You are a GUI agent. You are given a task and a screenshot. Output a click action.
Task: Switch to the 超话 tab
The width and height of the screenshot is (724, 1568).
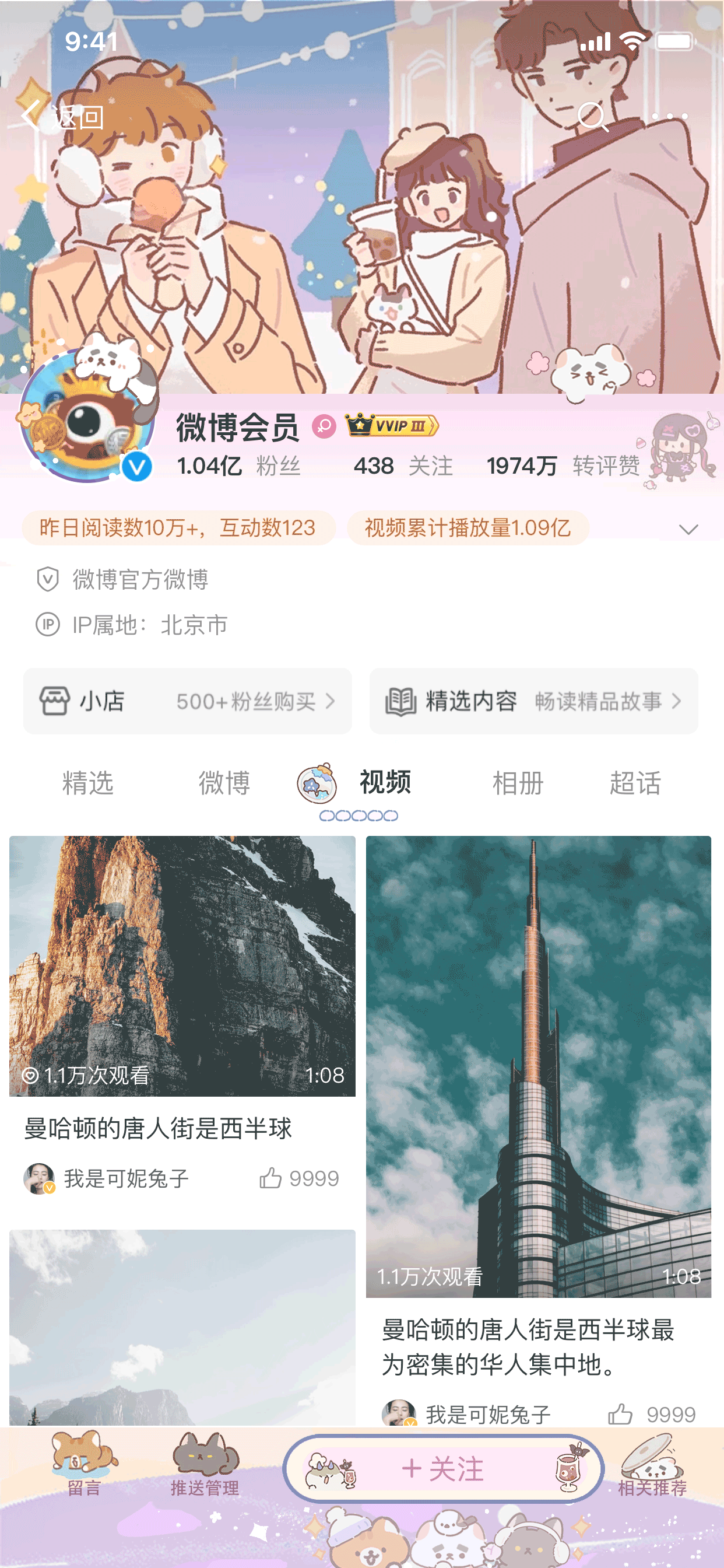point(635,784)
